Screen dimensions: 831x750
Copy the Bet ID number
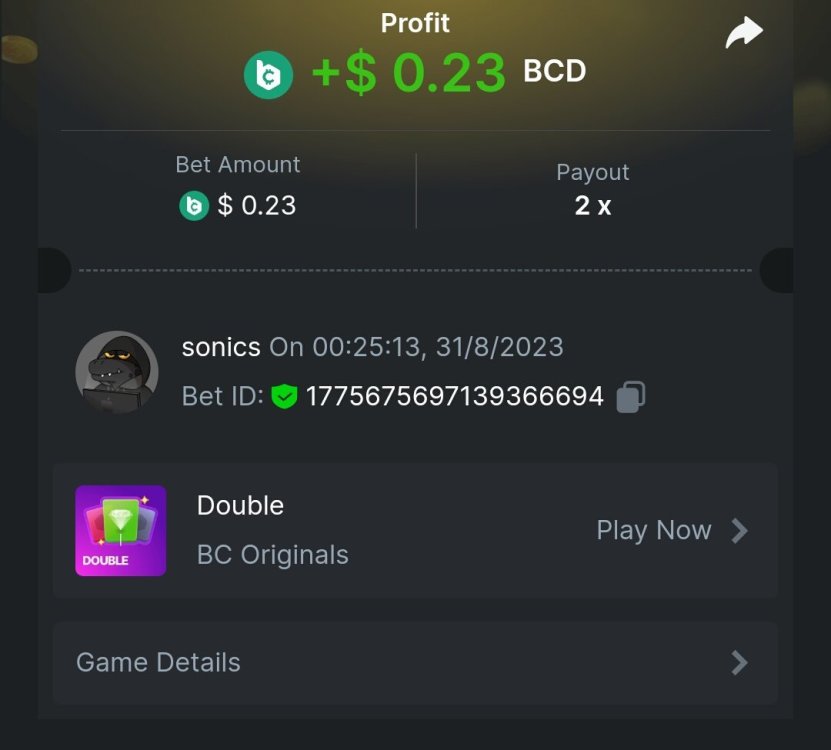click(630, 396)
